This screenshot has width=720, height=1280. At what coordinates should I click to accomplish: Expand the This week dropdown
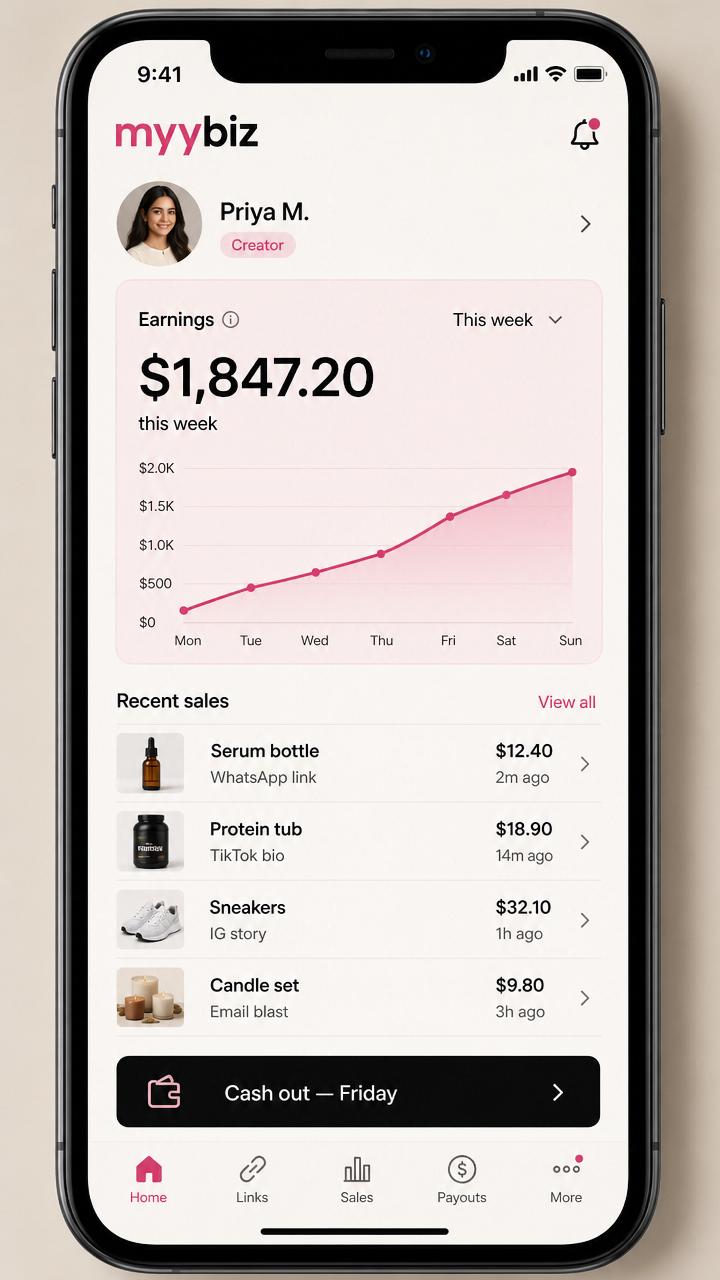click(x=508, y=320)
